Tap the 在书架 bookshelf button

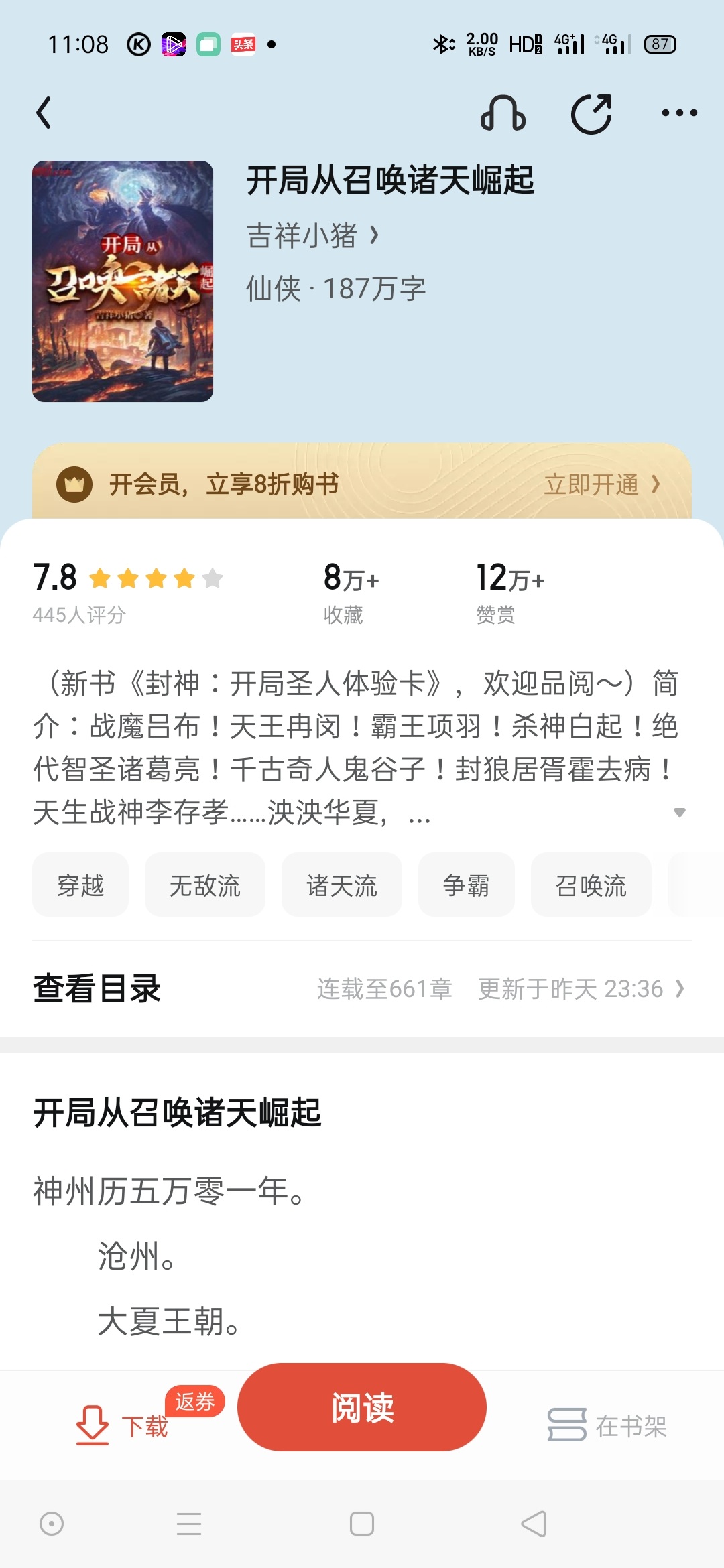(x=607, y=1425)
